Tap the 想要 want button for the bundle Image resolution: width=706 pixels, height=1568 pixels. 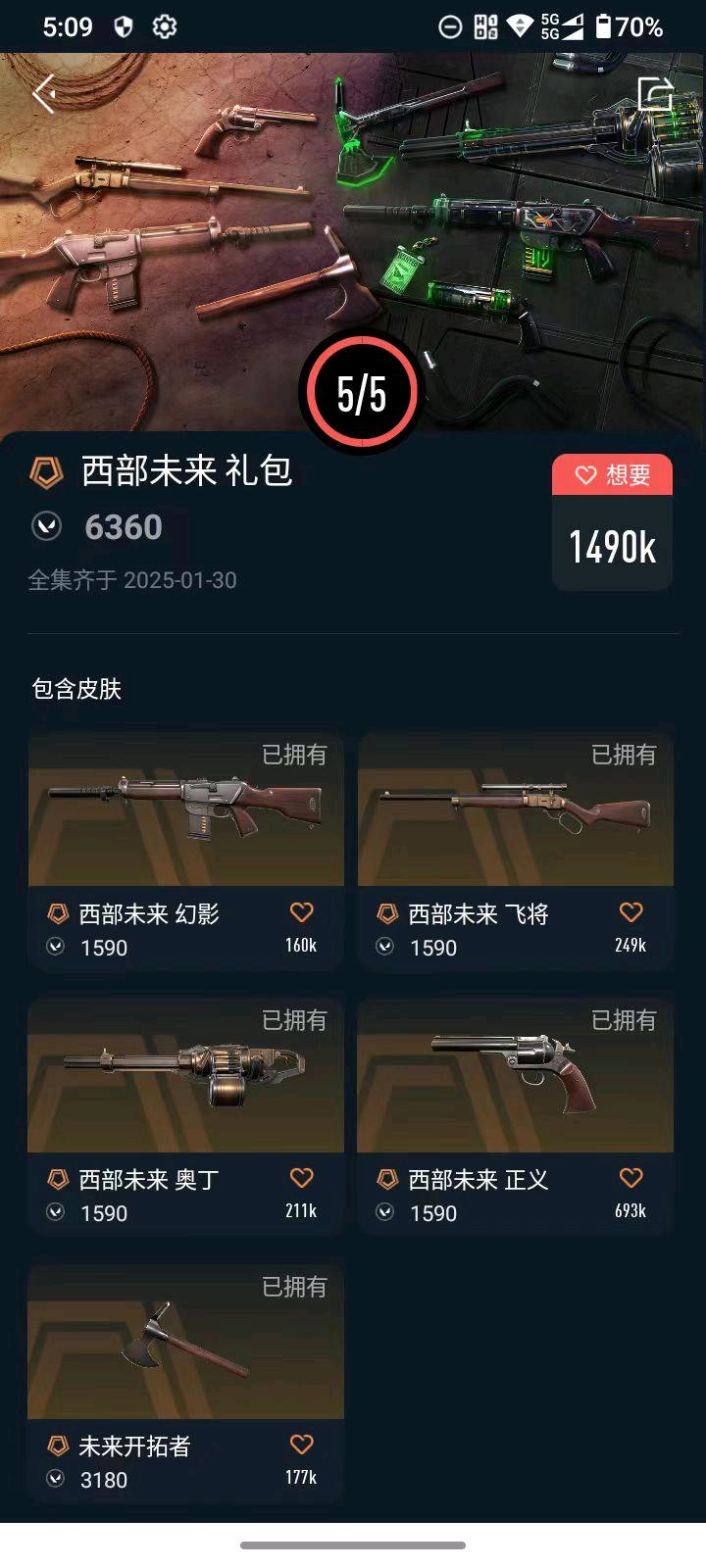[x=612, y=475]
